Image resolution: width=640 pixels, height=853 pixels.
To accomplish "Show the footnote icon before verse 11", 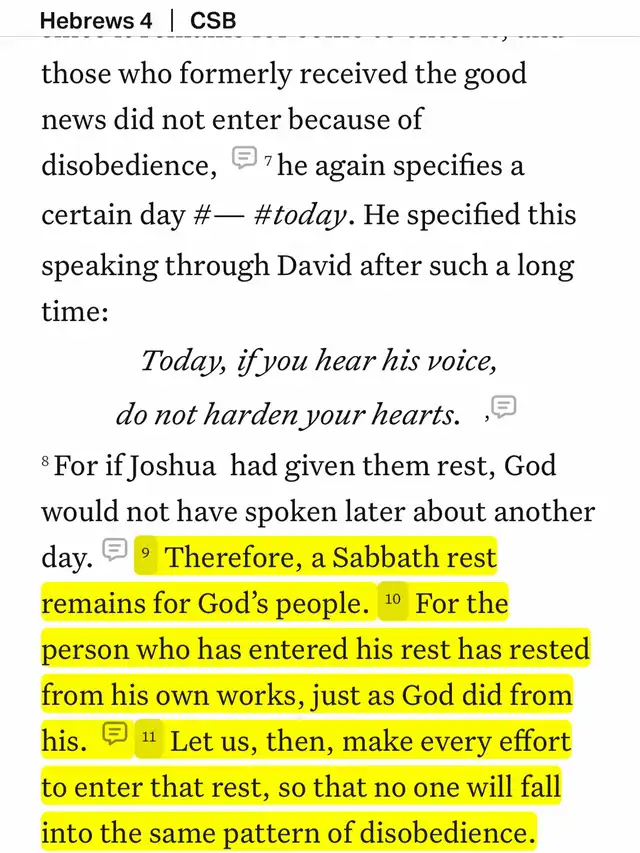I will (116, 736).
